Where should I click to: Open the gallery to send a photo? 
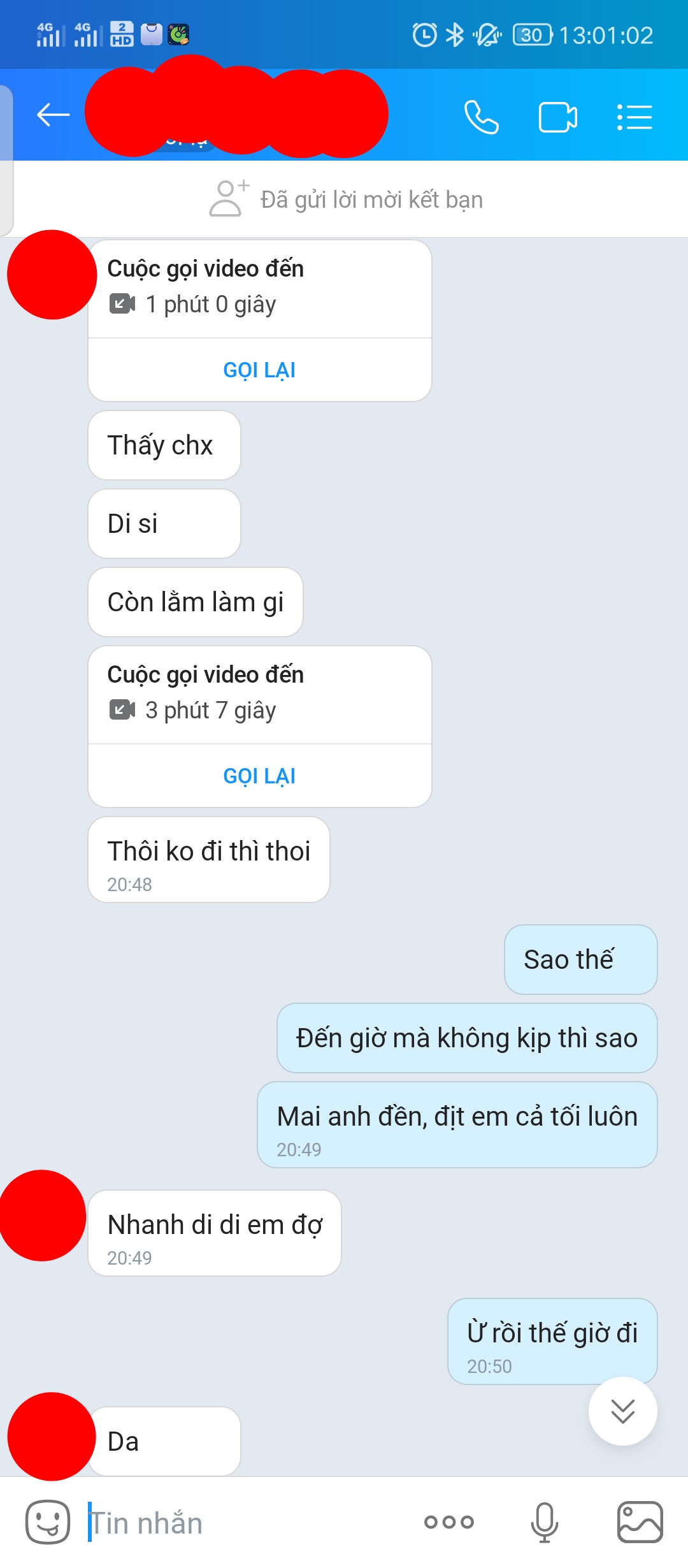coord(640,1523)
